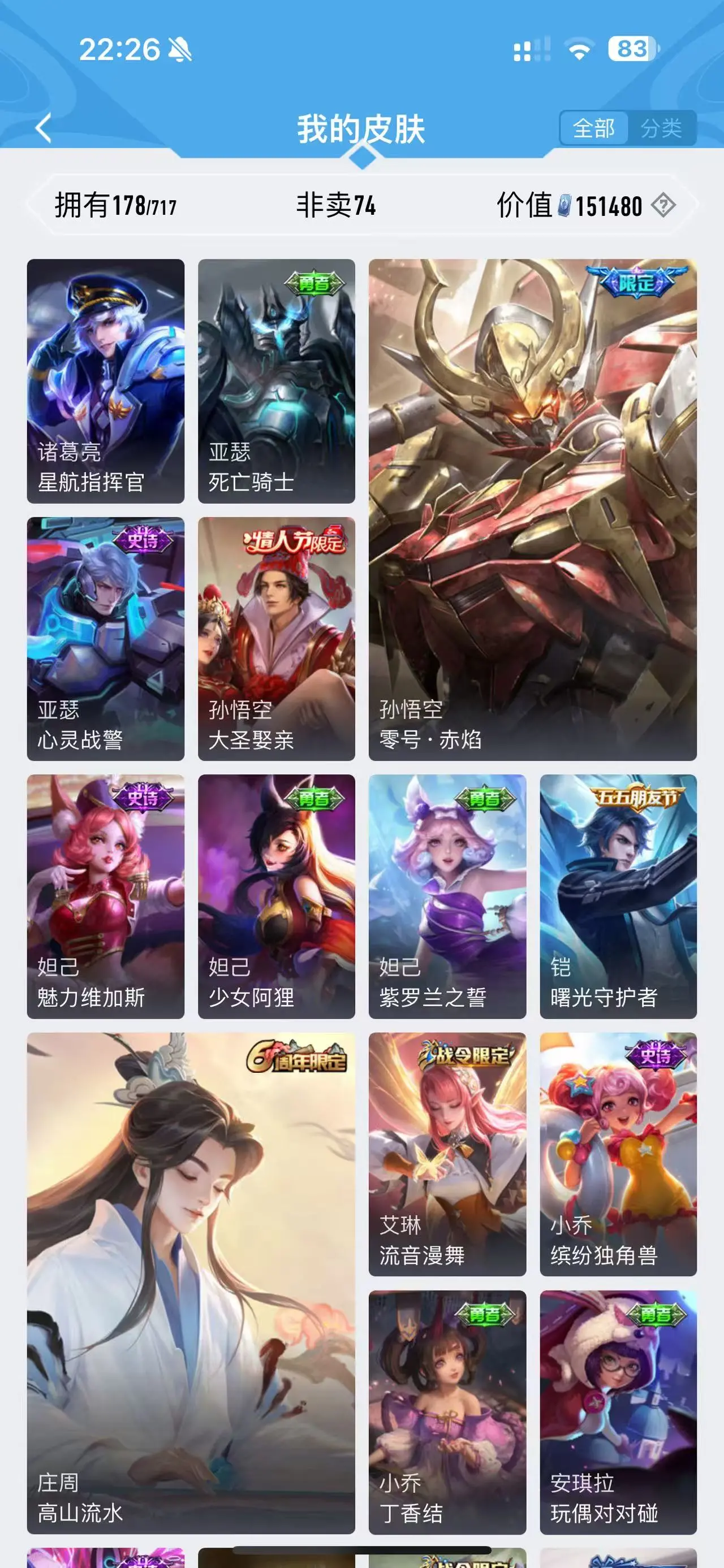This screenshot has height=1568, width=724.
Task: Open 安琪拉 玩偶对对碰 skin card
Action: coord(618,1412)
